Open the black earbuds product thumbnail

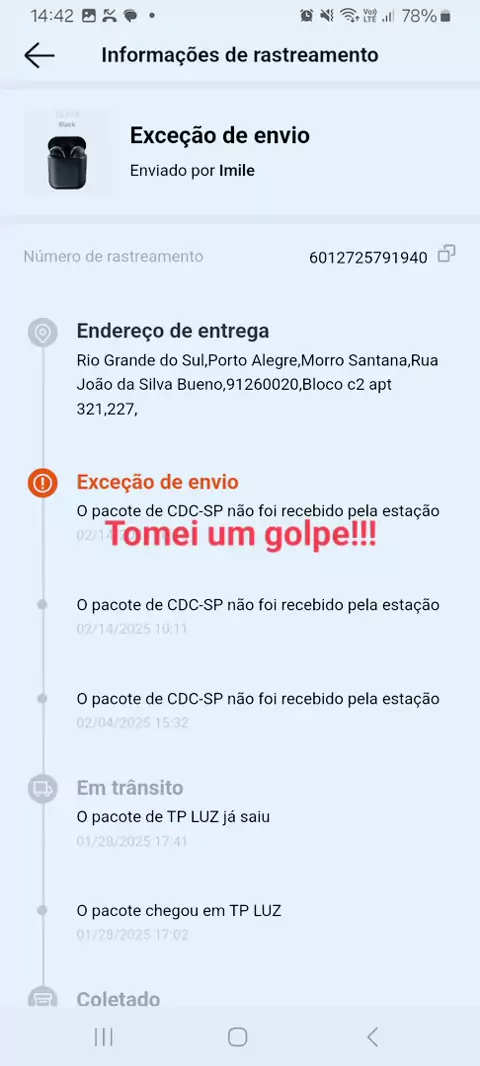click(x=67, y=152)
